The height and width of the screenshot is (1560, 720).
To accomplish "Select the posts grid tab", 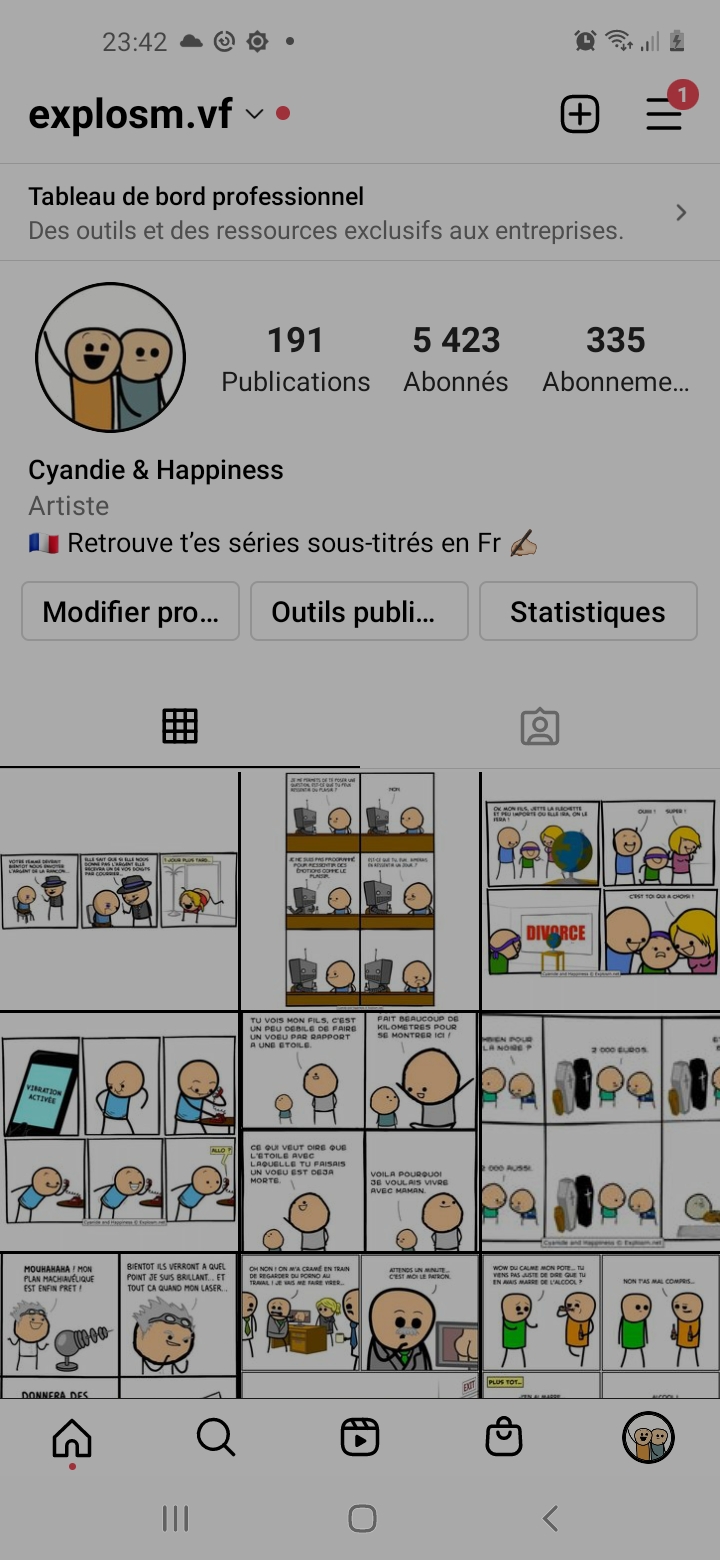I will (180, 727).
